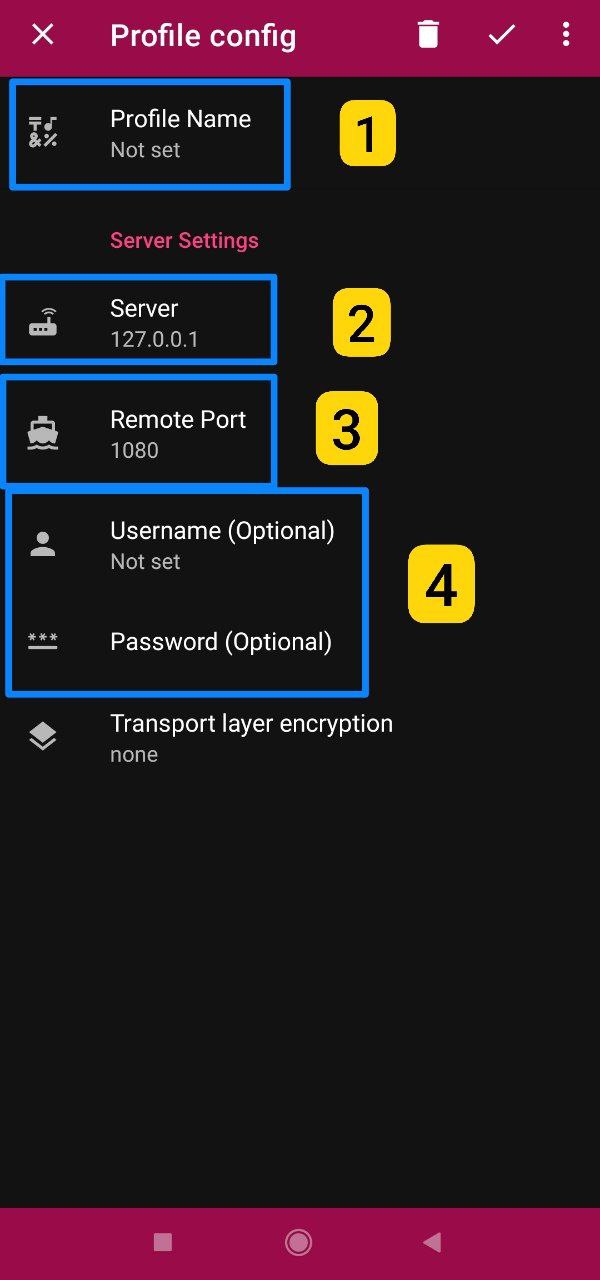Screen dimensions: 600x1280
Task: Open the three-dot overflow menu
Action: 566,35
